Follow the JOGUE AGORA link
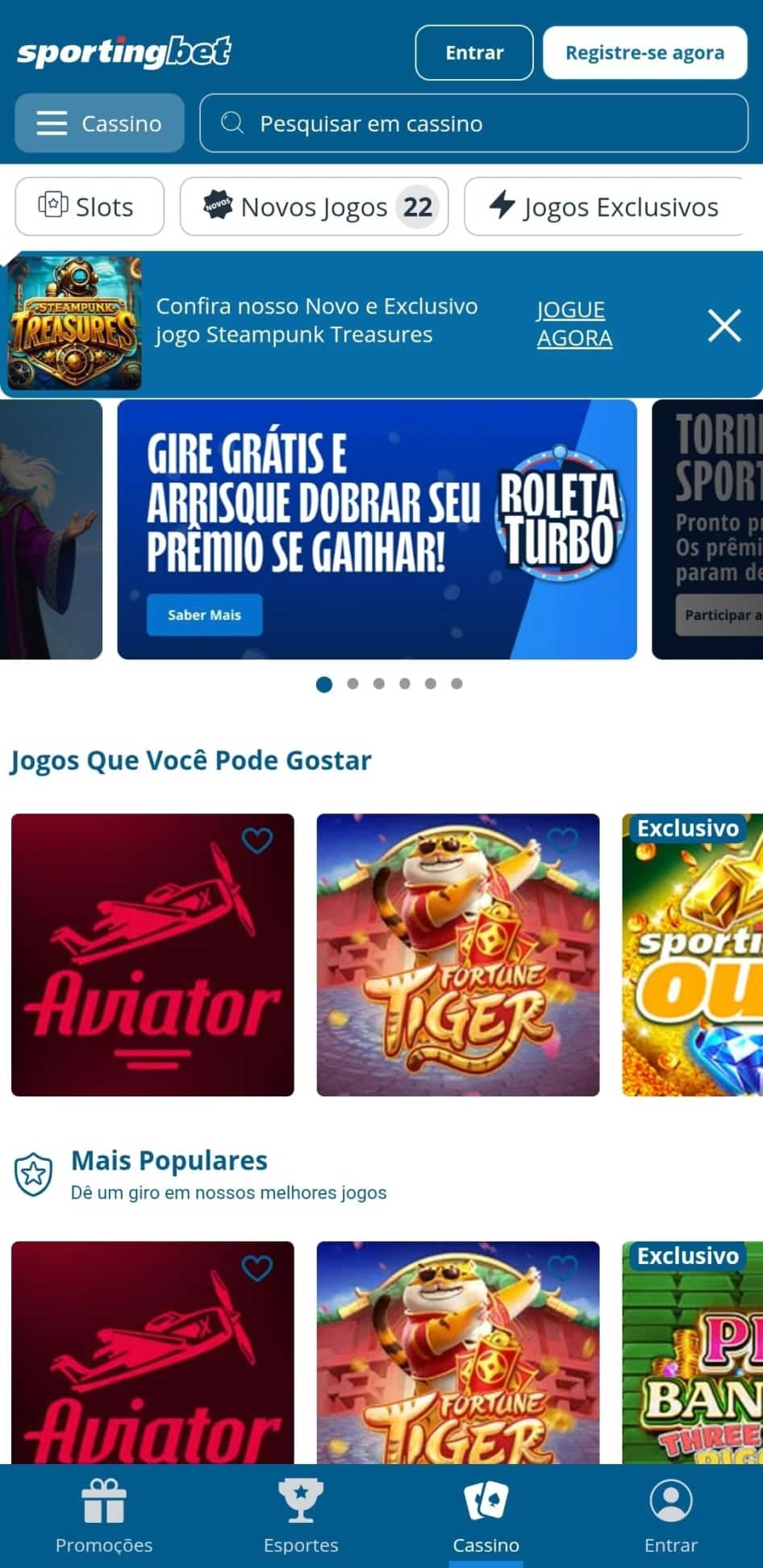 574,323
